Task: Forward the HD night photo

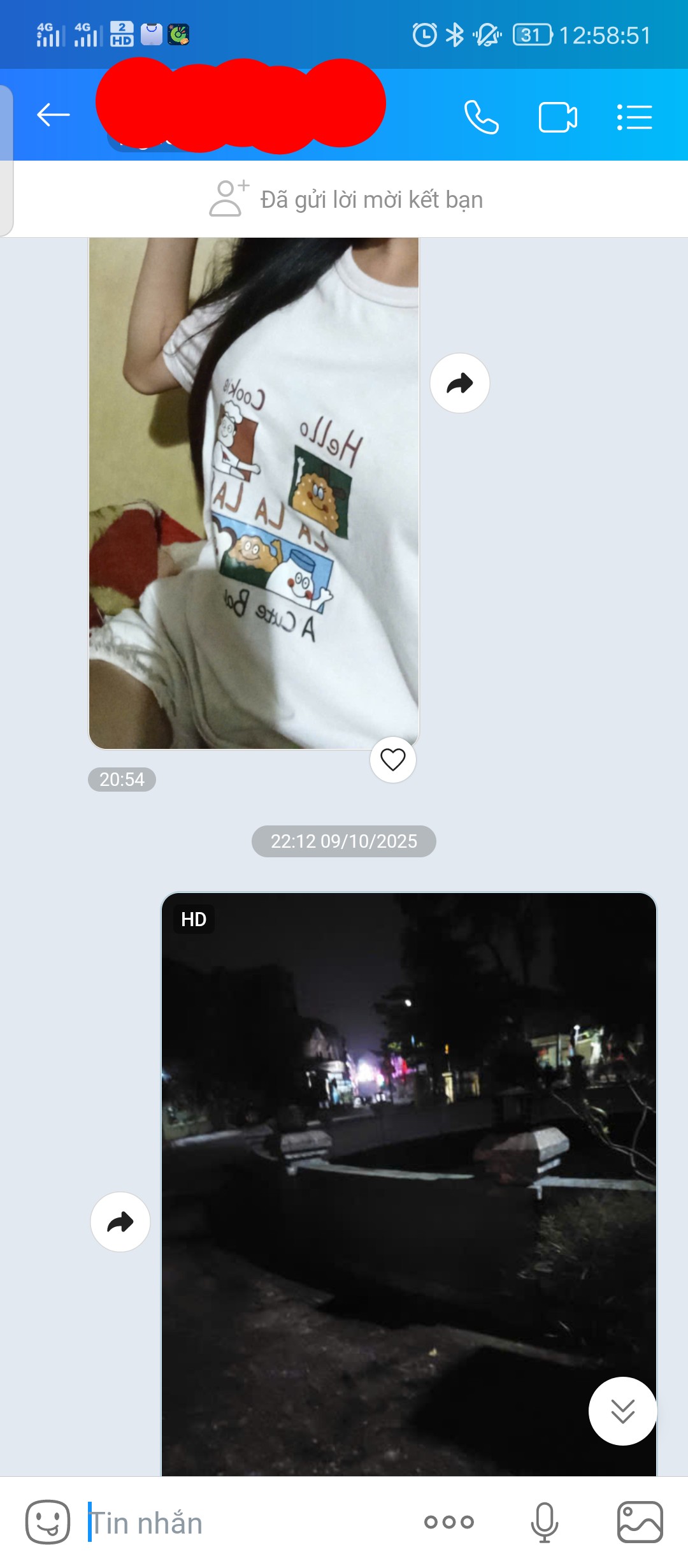Action: pos(120,1222)
